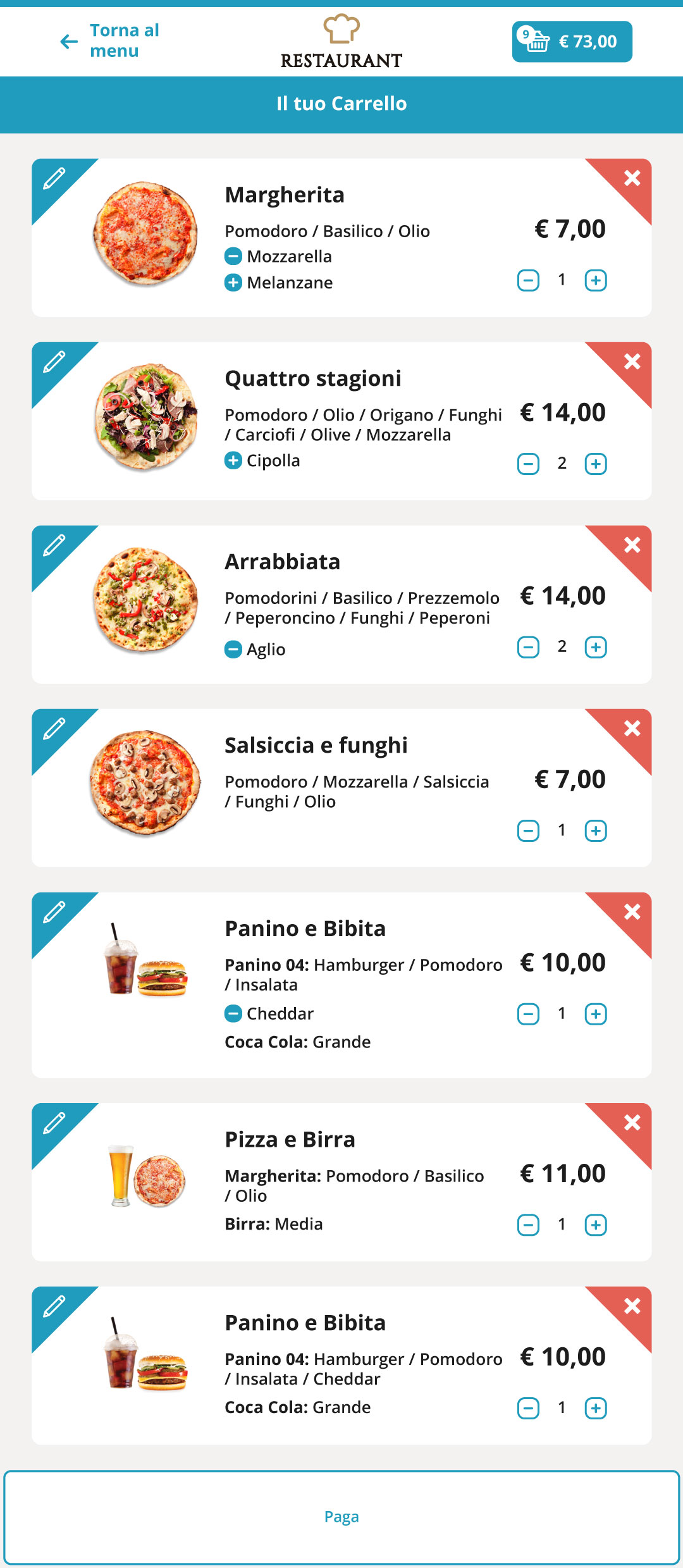Edit the Salsiccia e funghi item
The width and height of the screenshot is (683, 1568).
point(55,730)
